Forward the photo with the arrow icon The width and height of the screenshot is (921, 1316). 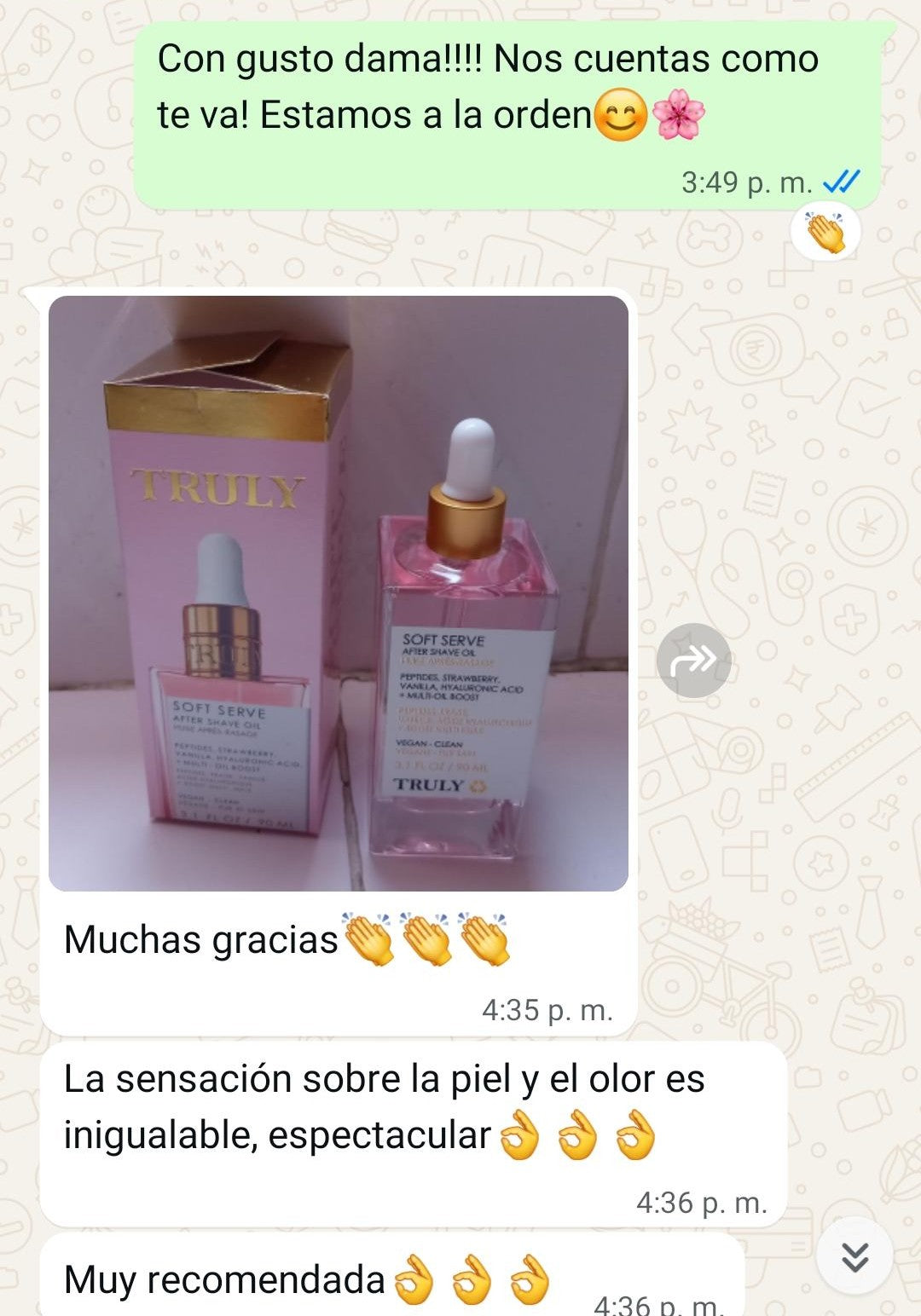[693, 661]
